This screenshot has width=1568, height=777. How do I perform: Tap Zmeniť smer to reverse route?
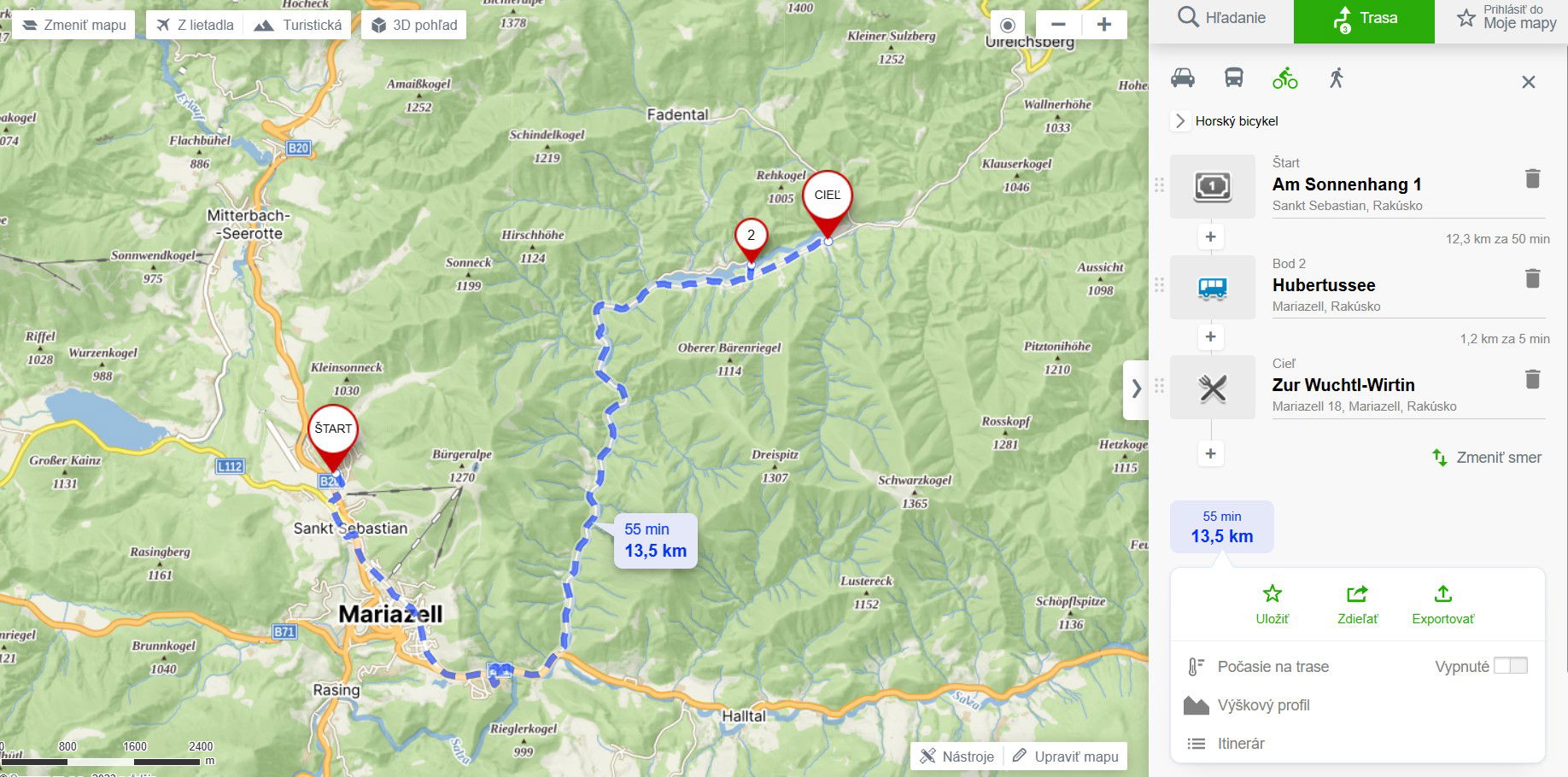point(1487,458)
